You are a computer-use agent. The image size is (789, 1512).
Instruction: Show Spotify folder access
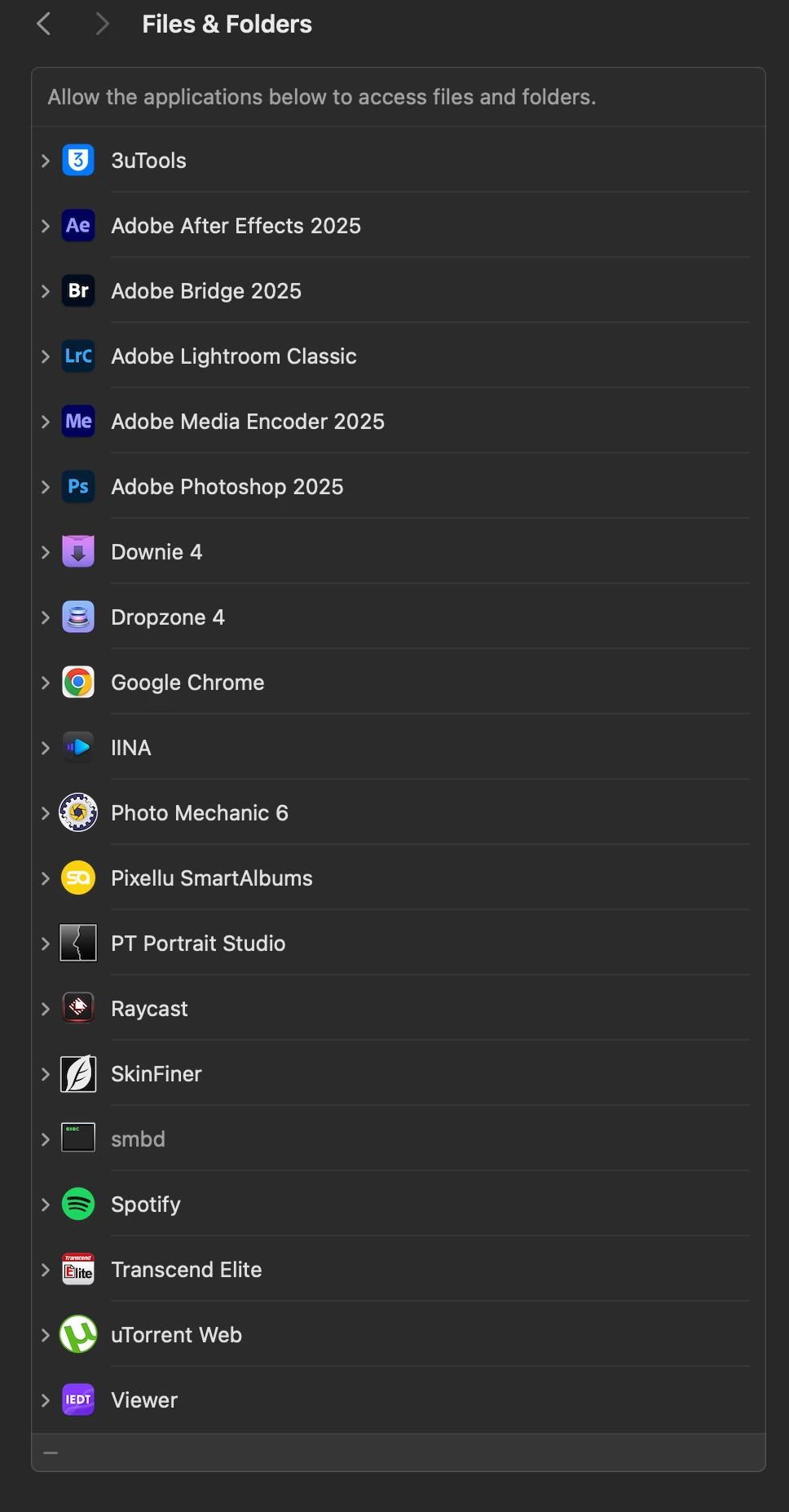(46, 1205)
